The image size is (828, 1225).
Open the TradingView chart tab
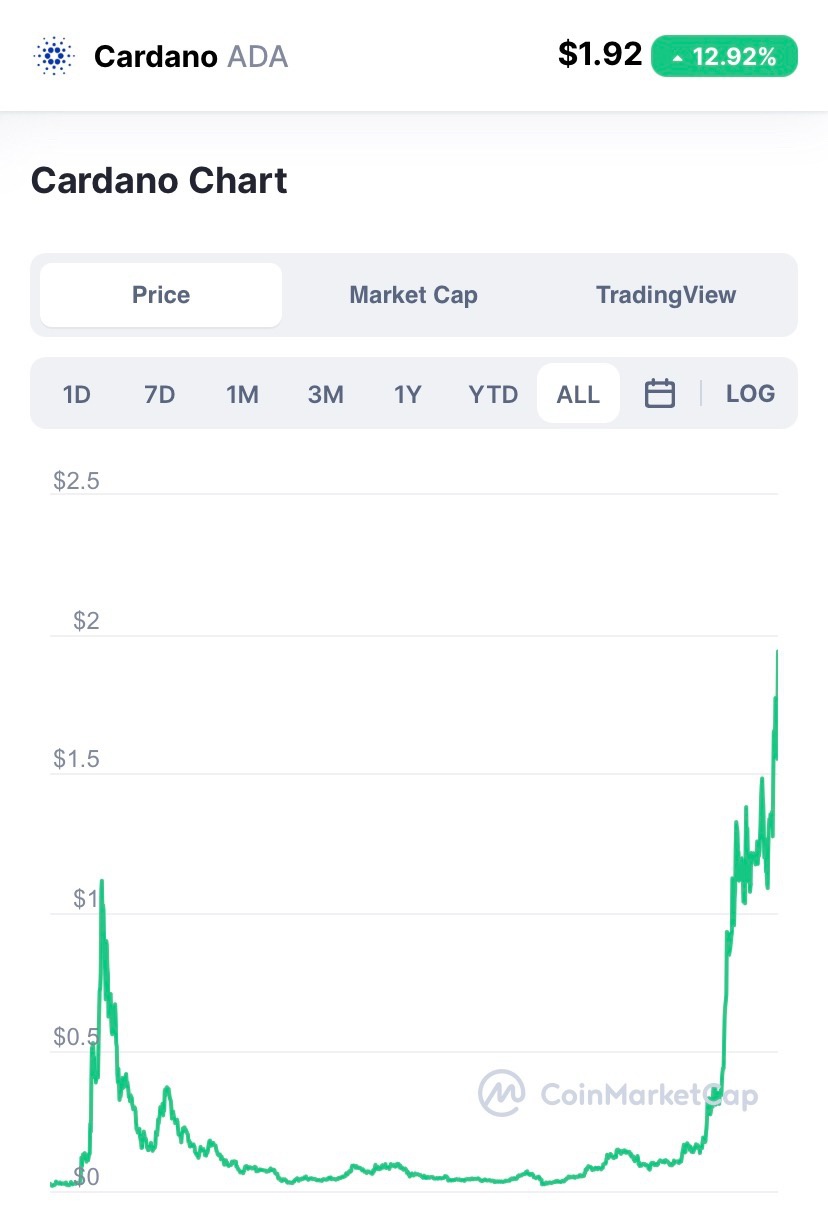[665, 295]
